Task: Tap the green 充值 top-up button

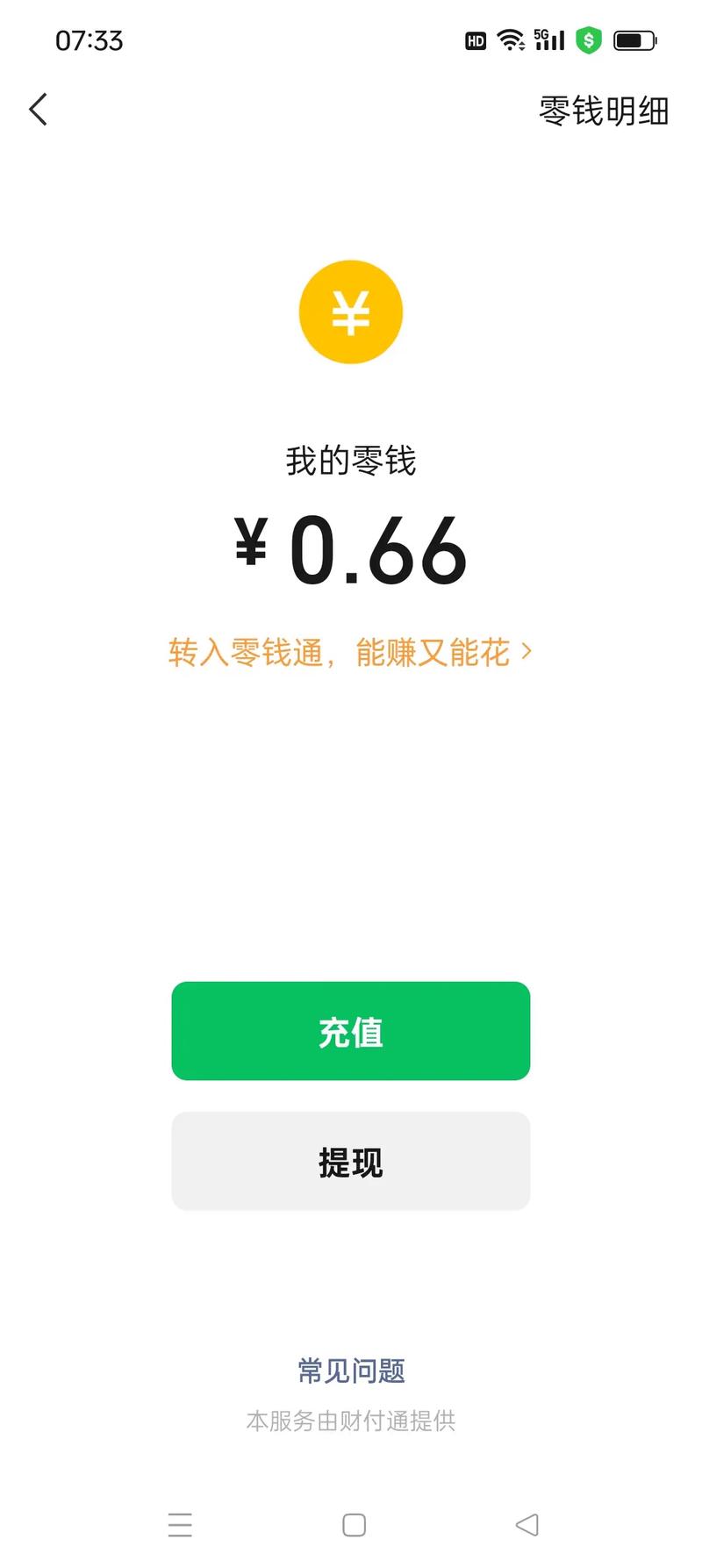Action: (x=350, y=1031)
